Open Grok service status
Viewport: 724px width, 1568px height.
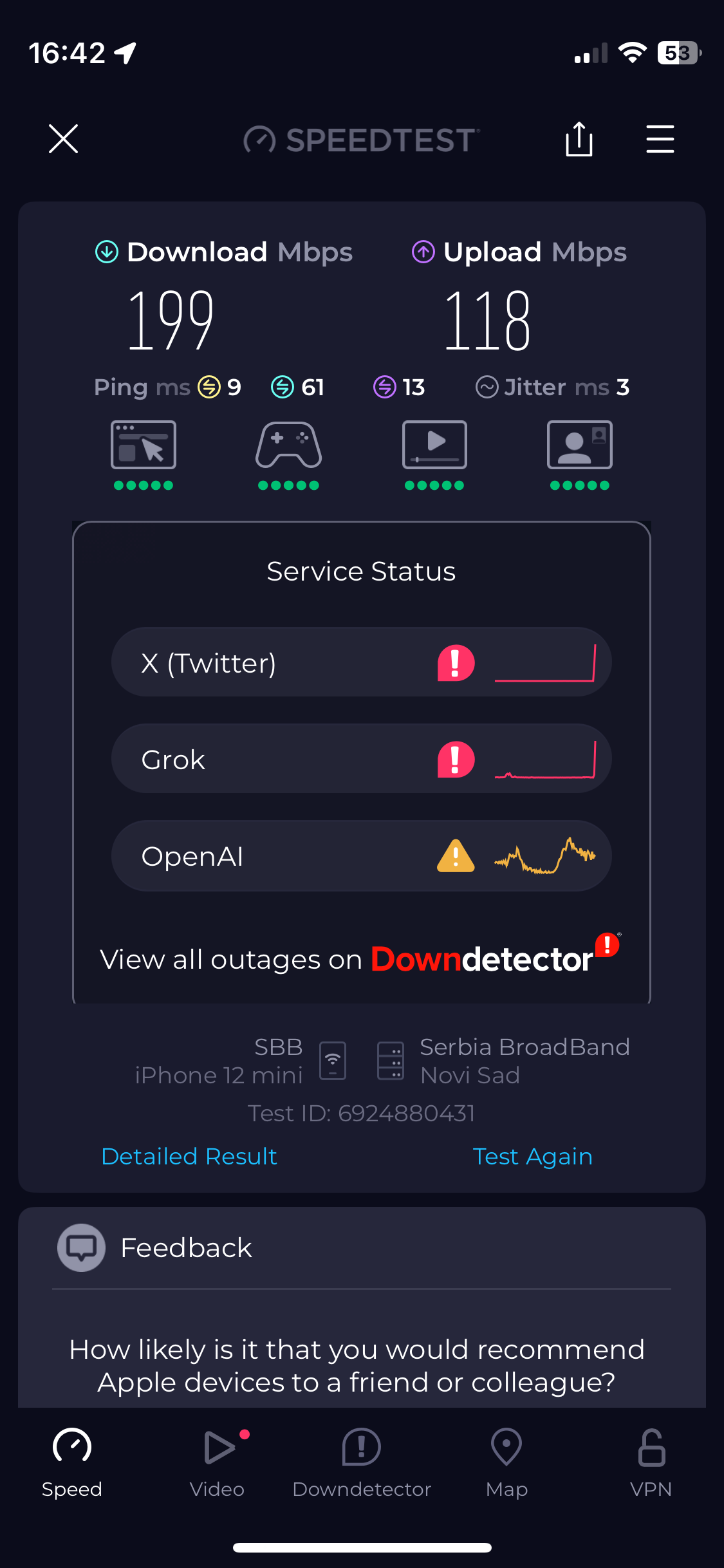pos(361,759)
